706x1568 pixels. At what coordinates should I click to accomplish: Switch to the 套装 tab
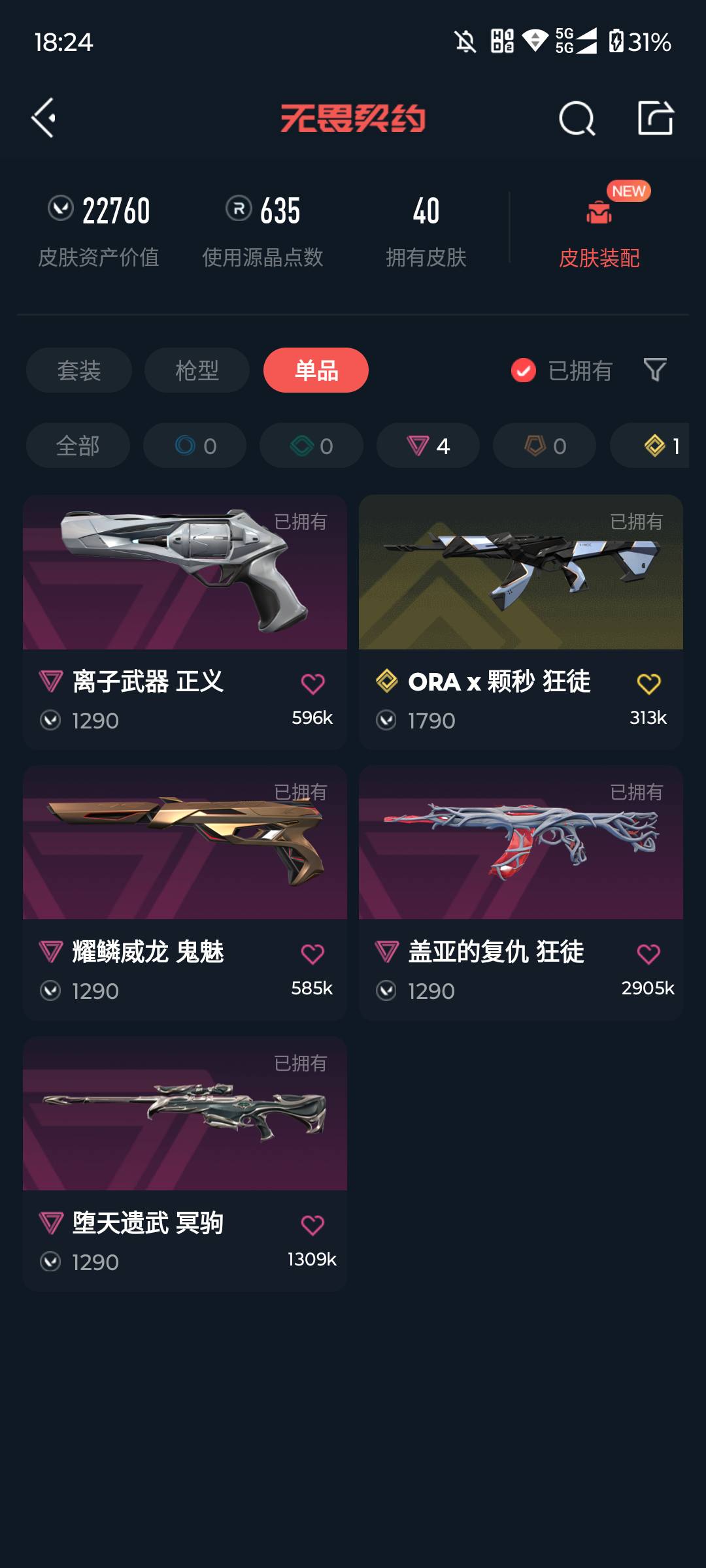[78, 370]
